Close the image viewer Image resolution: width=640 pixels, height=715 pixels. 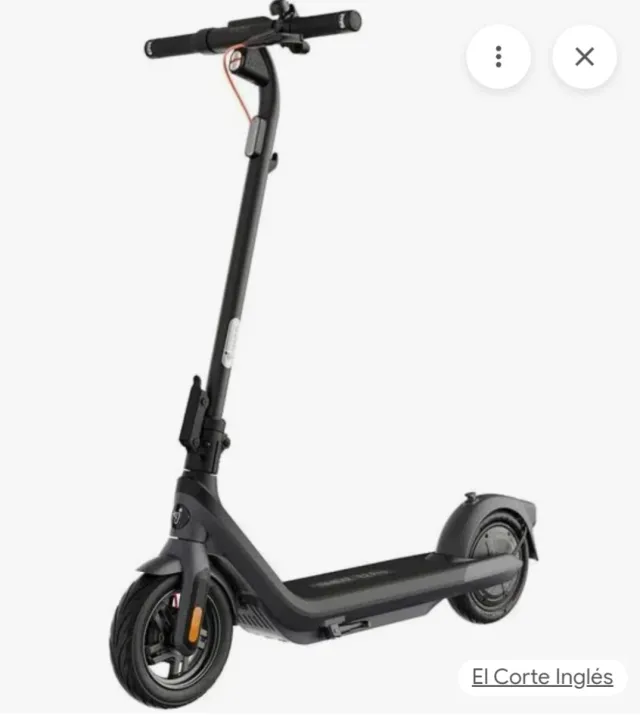tap(584, 57)
